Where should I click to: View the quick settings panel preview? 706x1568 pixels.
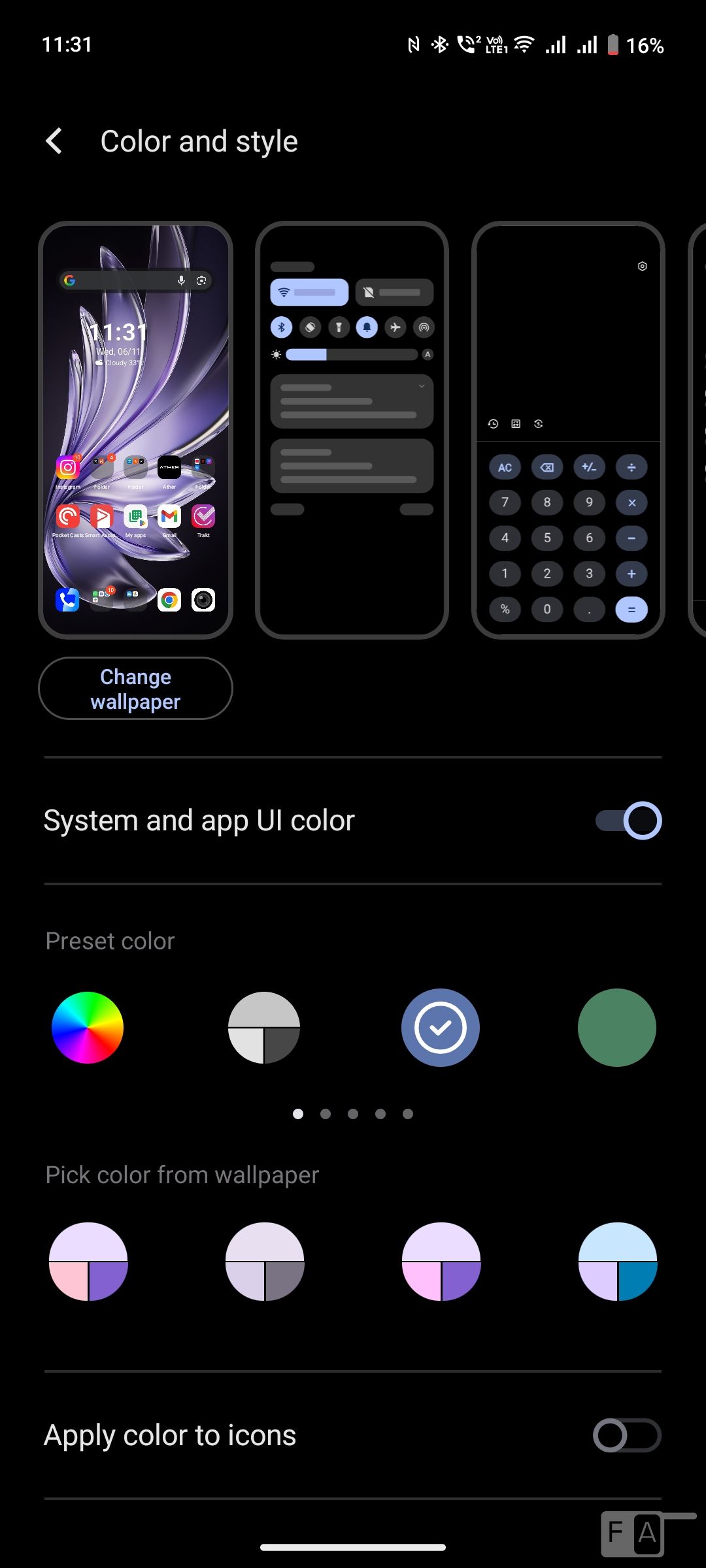click(352, 430)
